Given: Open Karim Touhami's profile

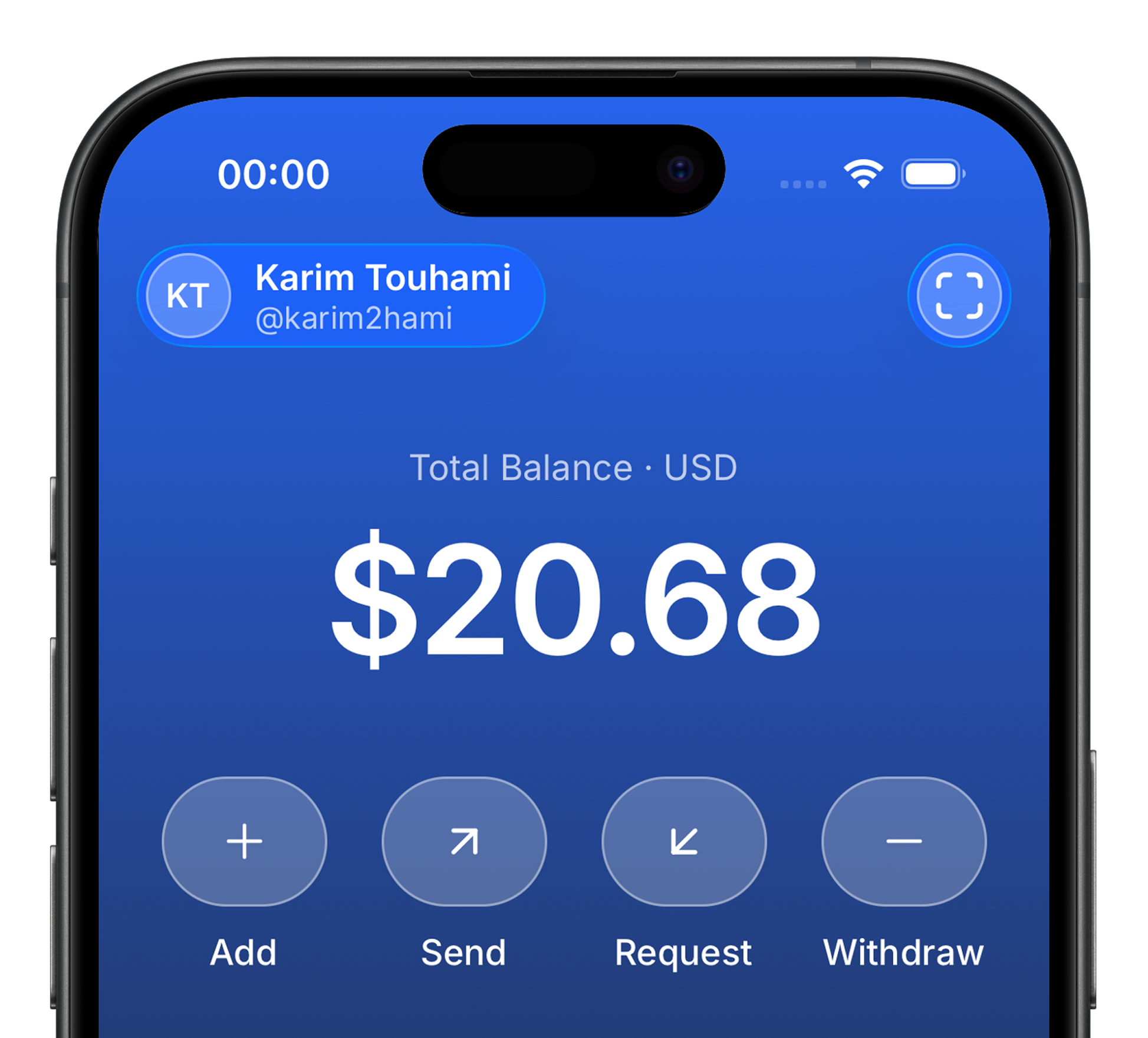Looking at the screenshot, I should tap(341, 295).
